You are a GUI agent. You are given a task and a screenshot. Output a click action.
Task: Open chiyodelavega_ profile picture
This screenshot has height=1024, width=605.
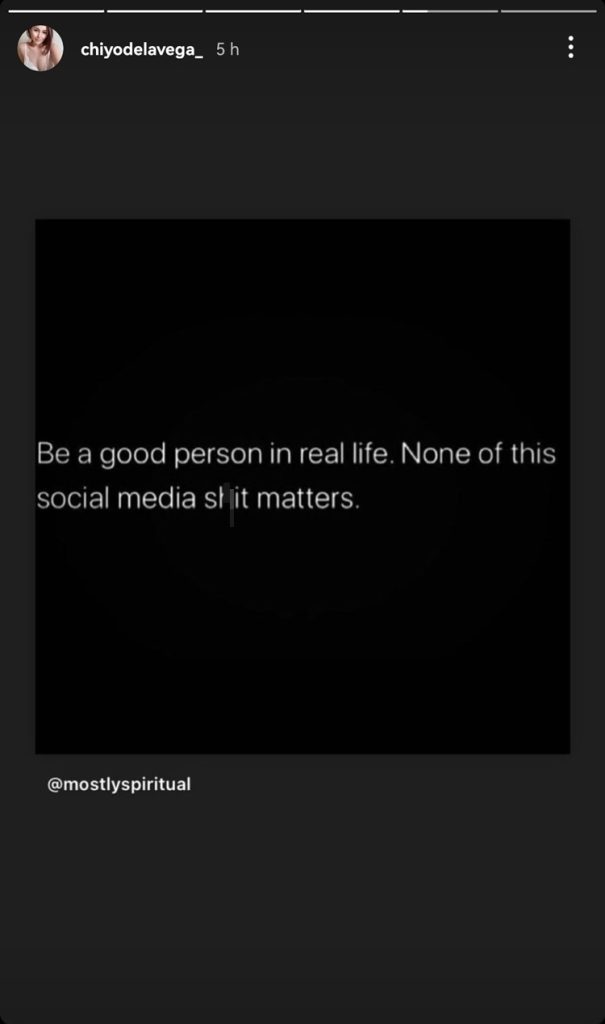coord(40,49)
